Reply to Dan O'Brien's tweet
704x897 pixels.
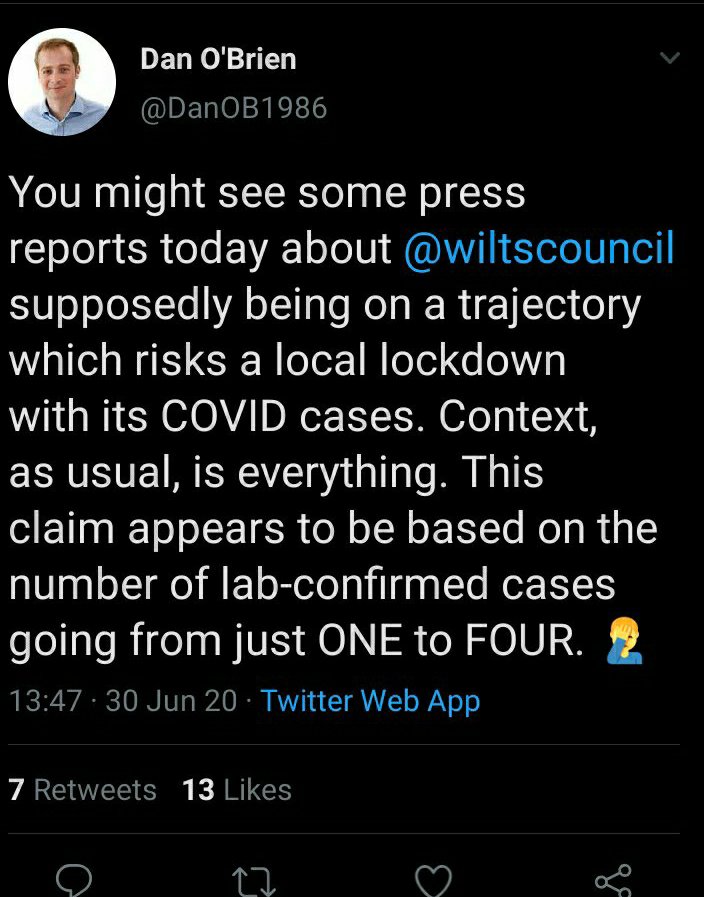[73, 880]
